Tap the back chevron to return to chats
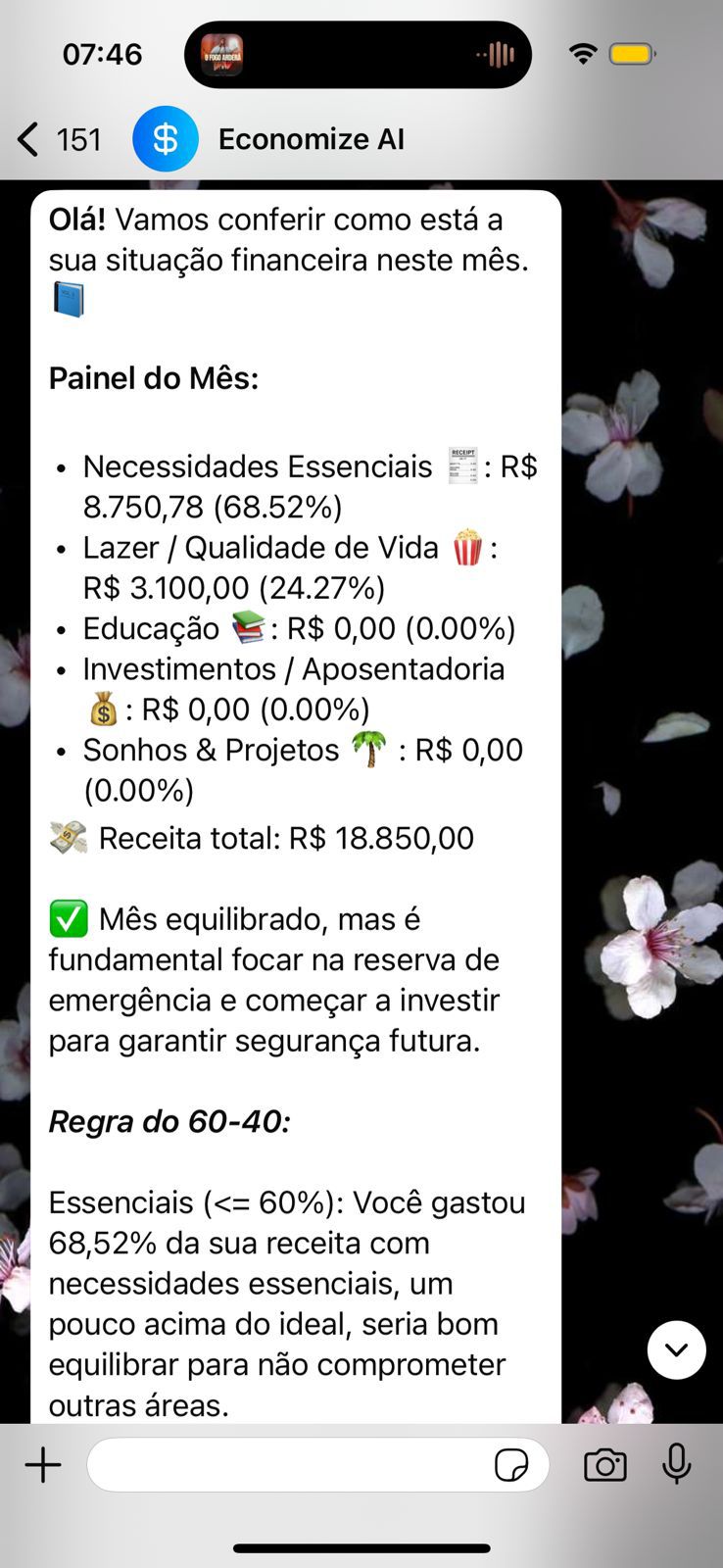 click(x=26, y=138)
